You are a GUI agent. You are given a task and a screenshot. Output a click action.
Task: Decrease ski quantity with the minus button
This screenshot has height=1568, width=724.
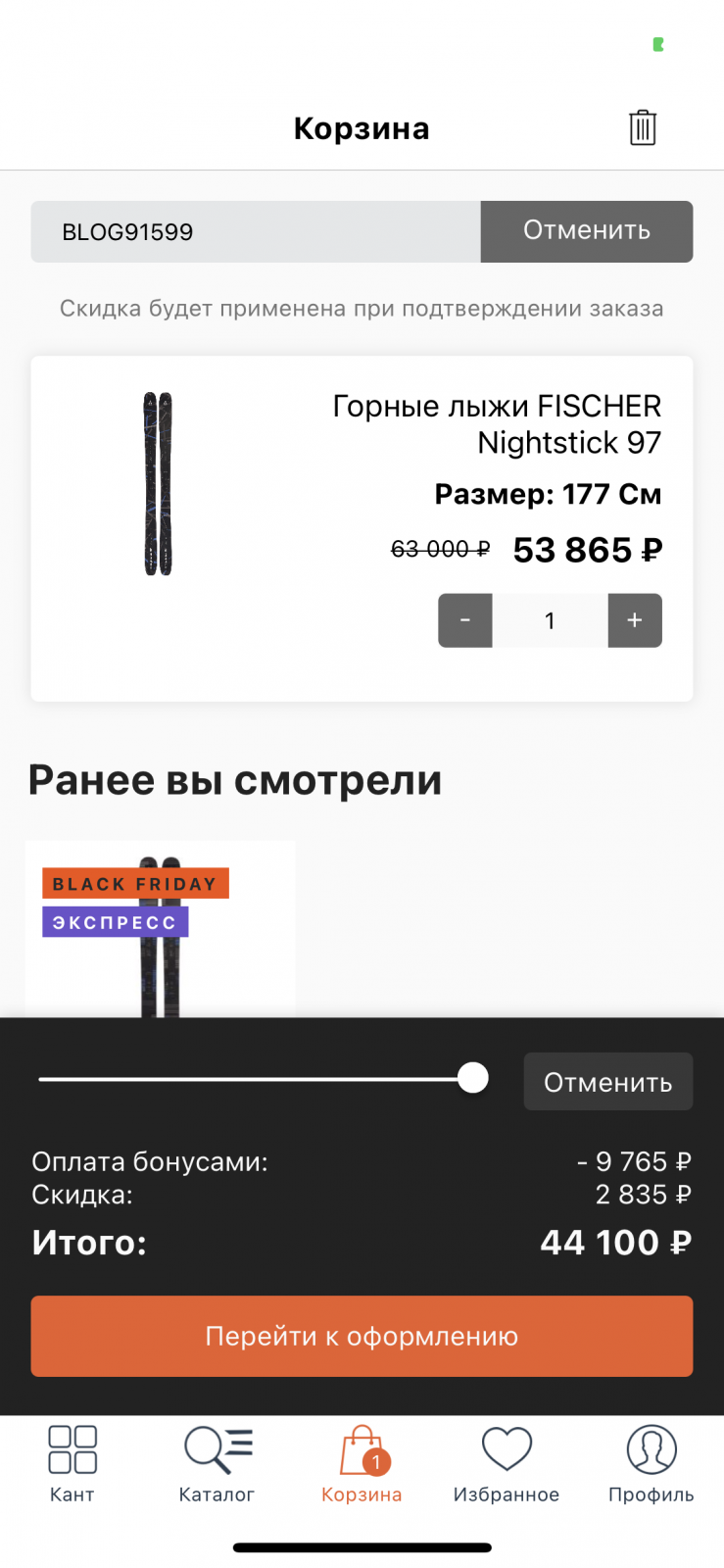(465, 620)
